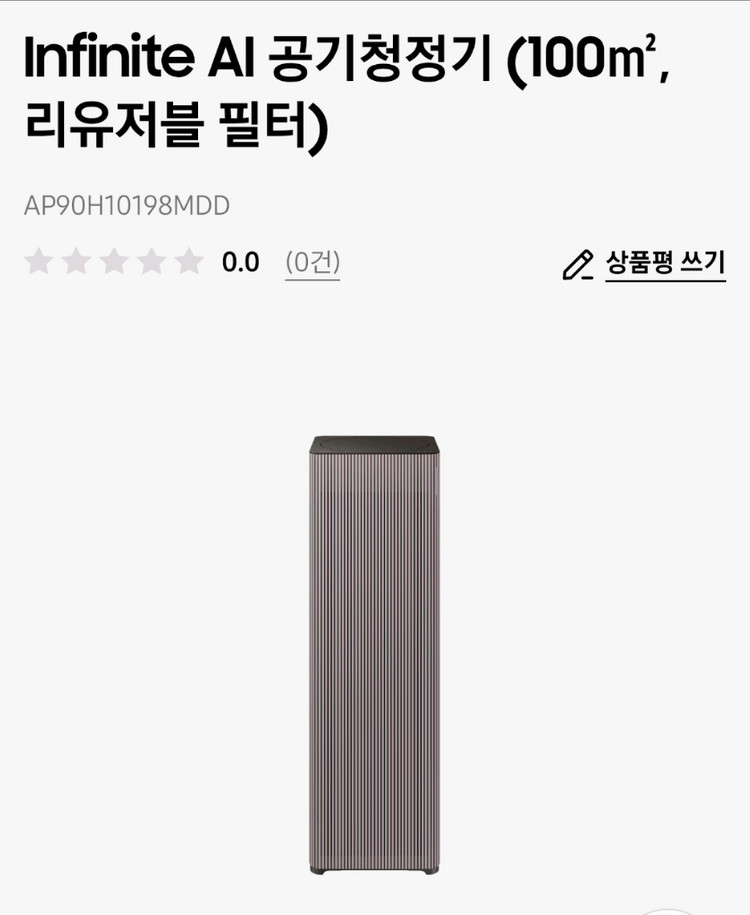The height and width of the screenshot is (915, 750).
Task: Open the (0건) review count link
Action: pyautogui.click(x=312, y=263)
